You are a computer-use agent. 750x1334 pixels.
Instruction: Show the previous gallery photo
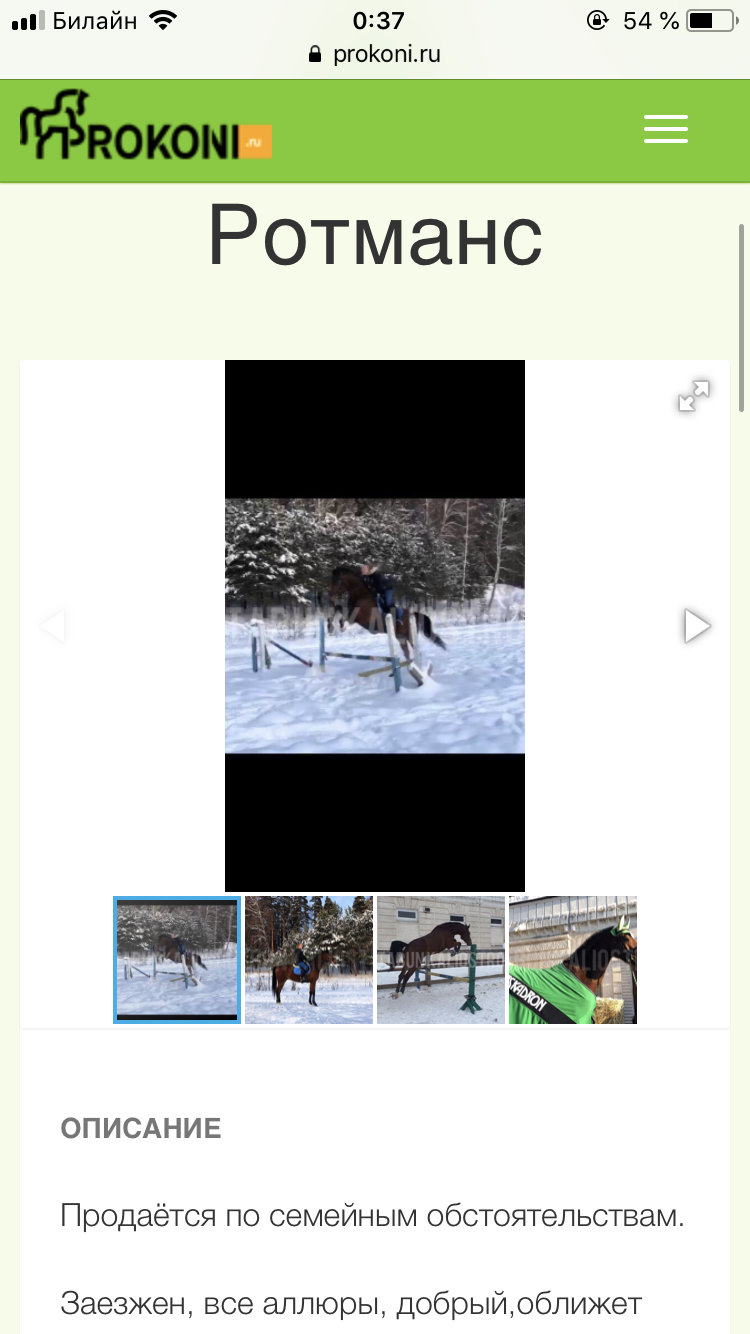click(x=52, y=626)
